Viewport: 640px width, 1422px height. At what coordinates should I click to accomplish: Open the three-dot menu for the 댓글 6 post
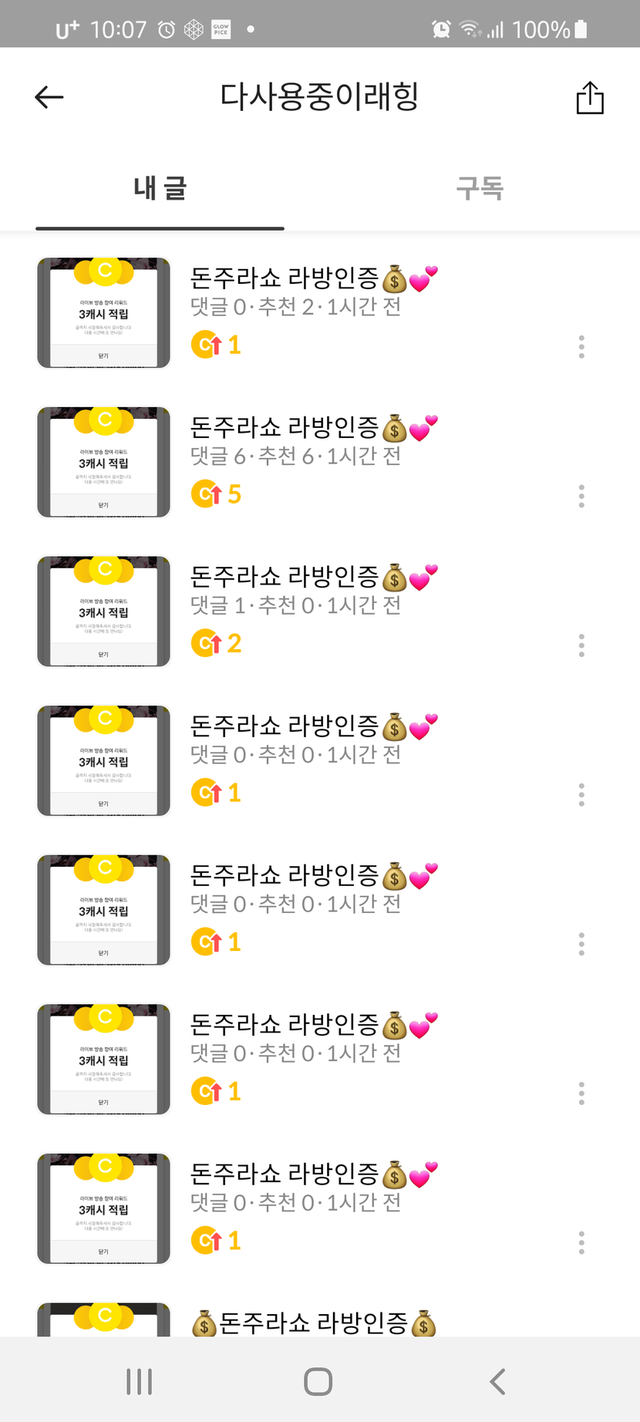coord(581,496)
